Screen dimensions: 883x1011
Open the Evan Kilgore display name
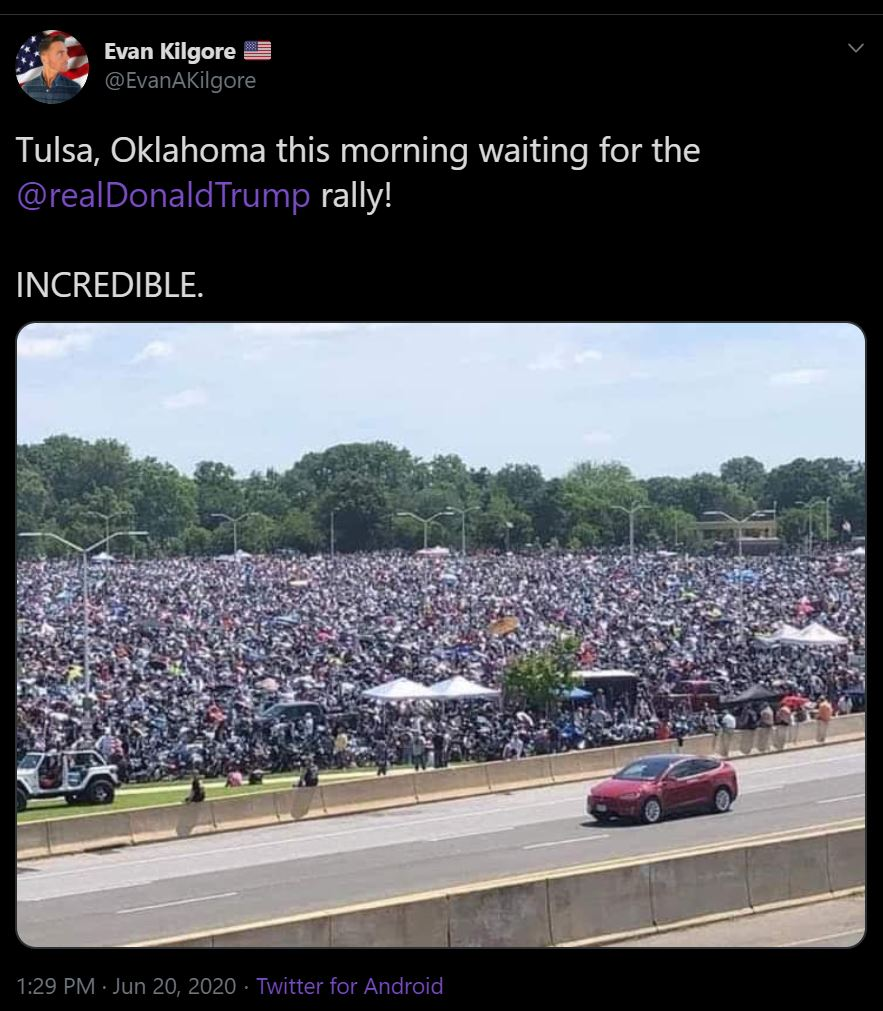(170, 51)
